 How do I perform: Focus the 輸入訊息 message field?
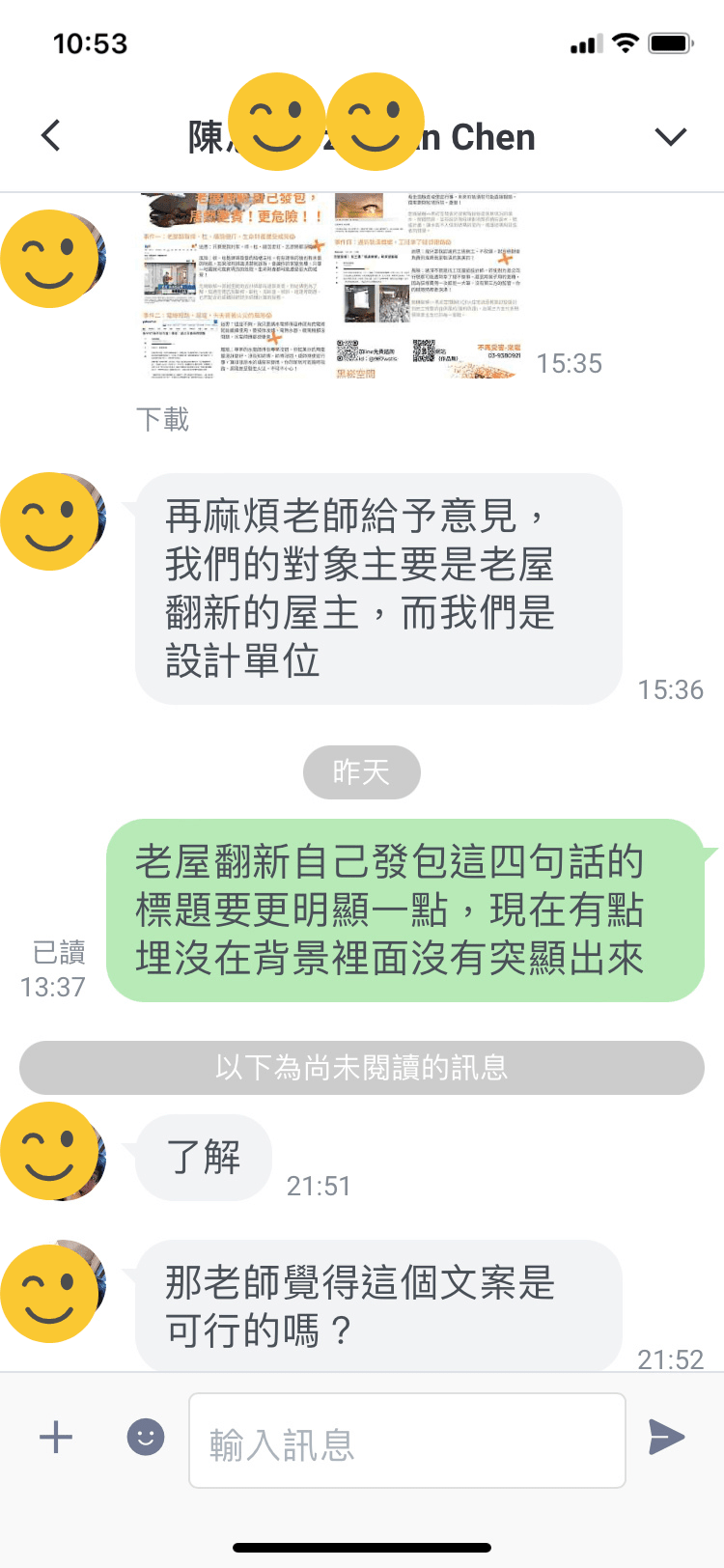tap(406, 1441)
